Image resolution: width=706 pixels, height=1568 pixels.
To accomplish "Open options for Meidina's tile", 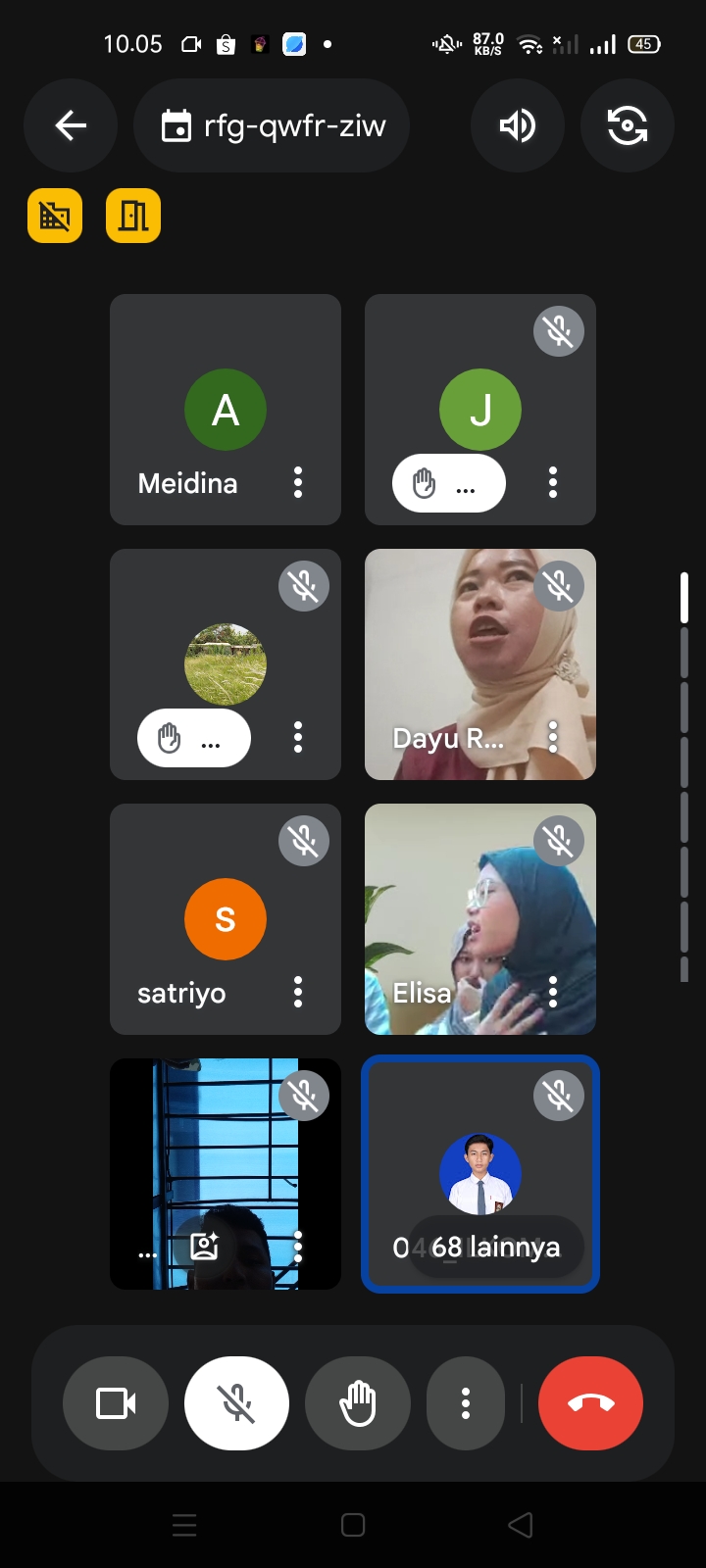I will (x=298, y=482).
